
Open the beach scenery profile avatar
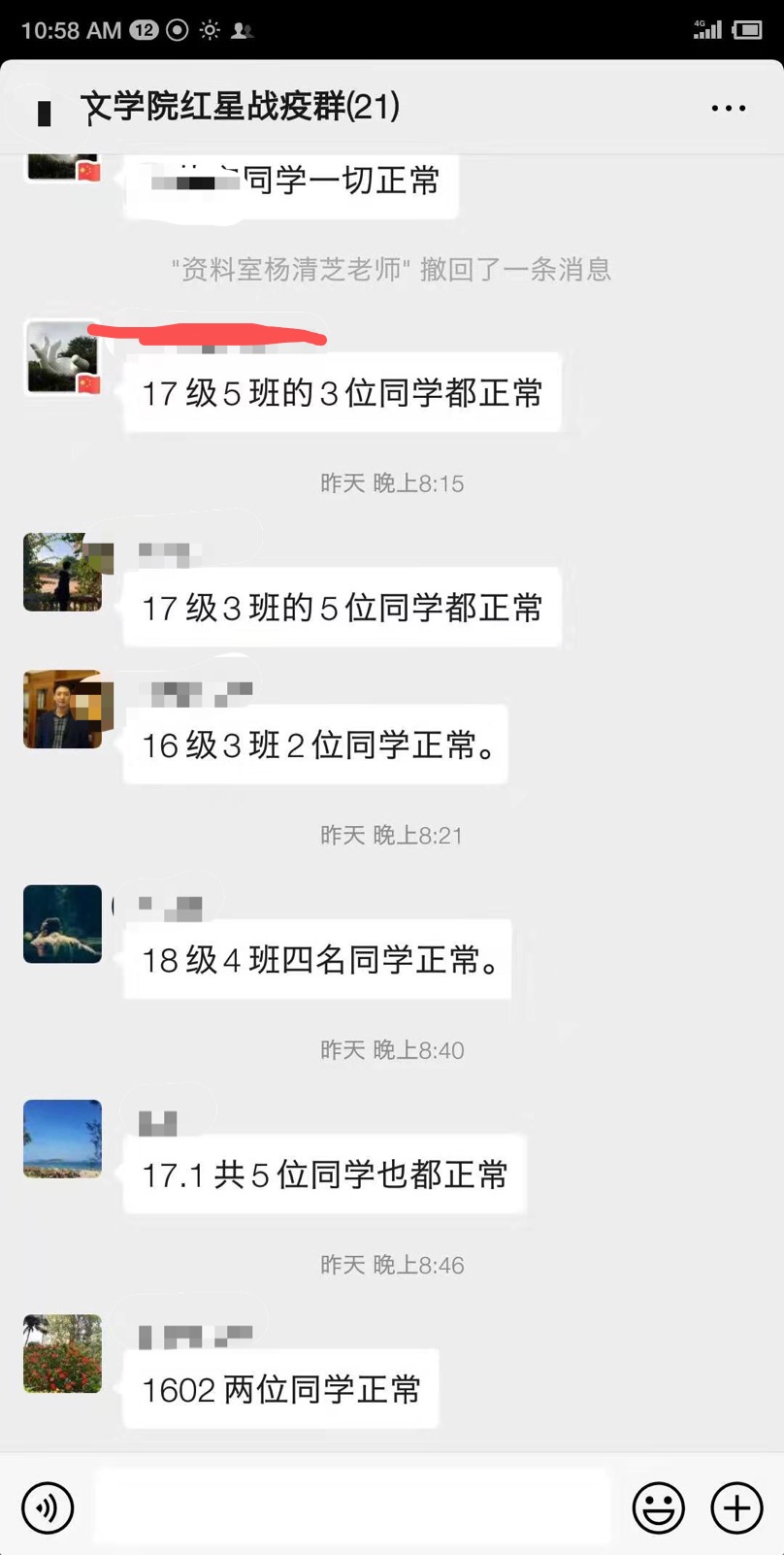(62, 1139)
